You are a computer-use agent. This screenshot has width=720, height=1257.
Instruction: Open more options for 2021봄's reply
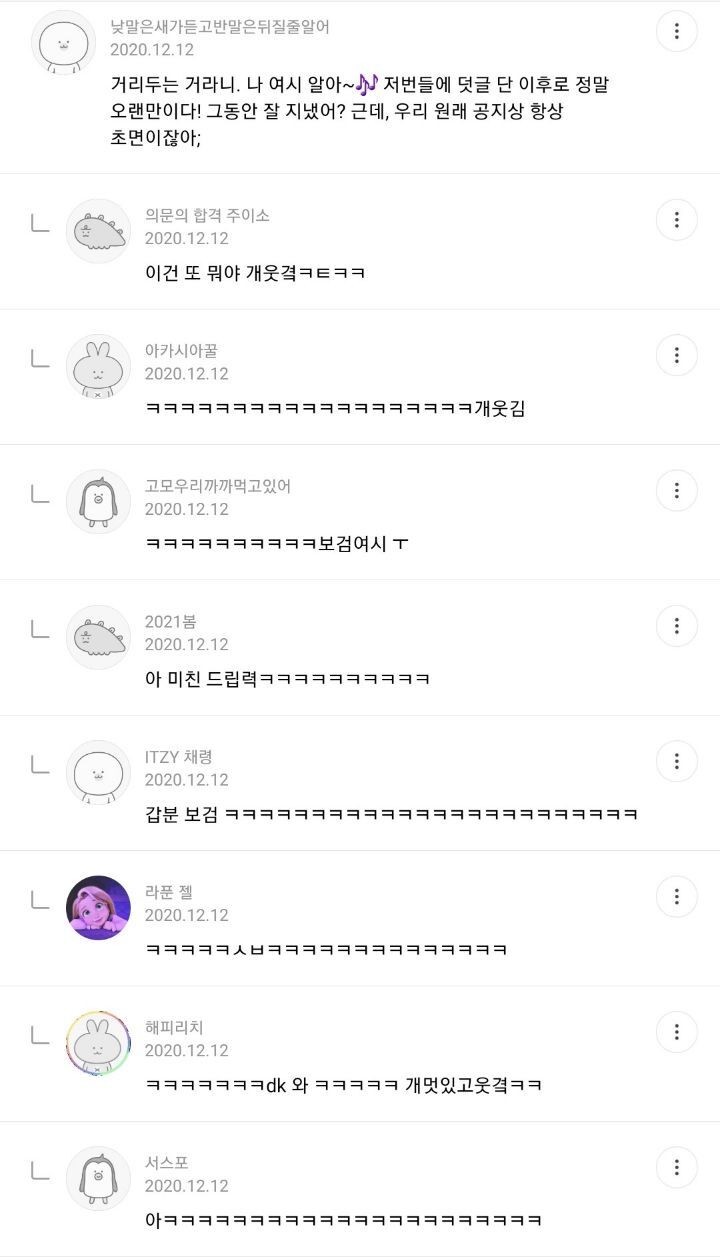point(677,626)
